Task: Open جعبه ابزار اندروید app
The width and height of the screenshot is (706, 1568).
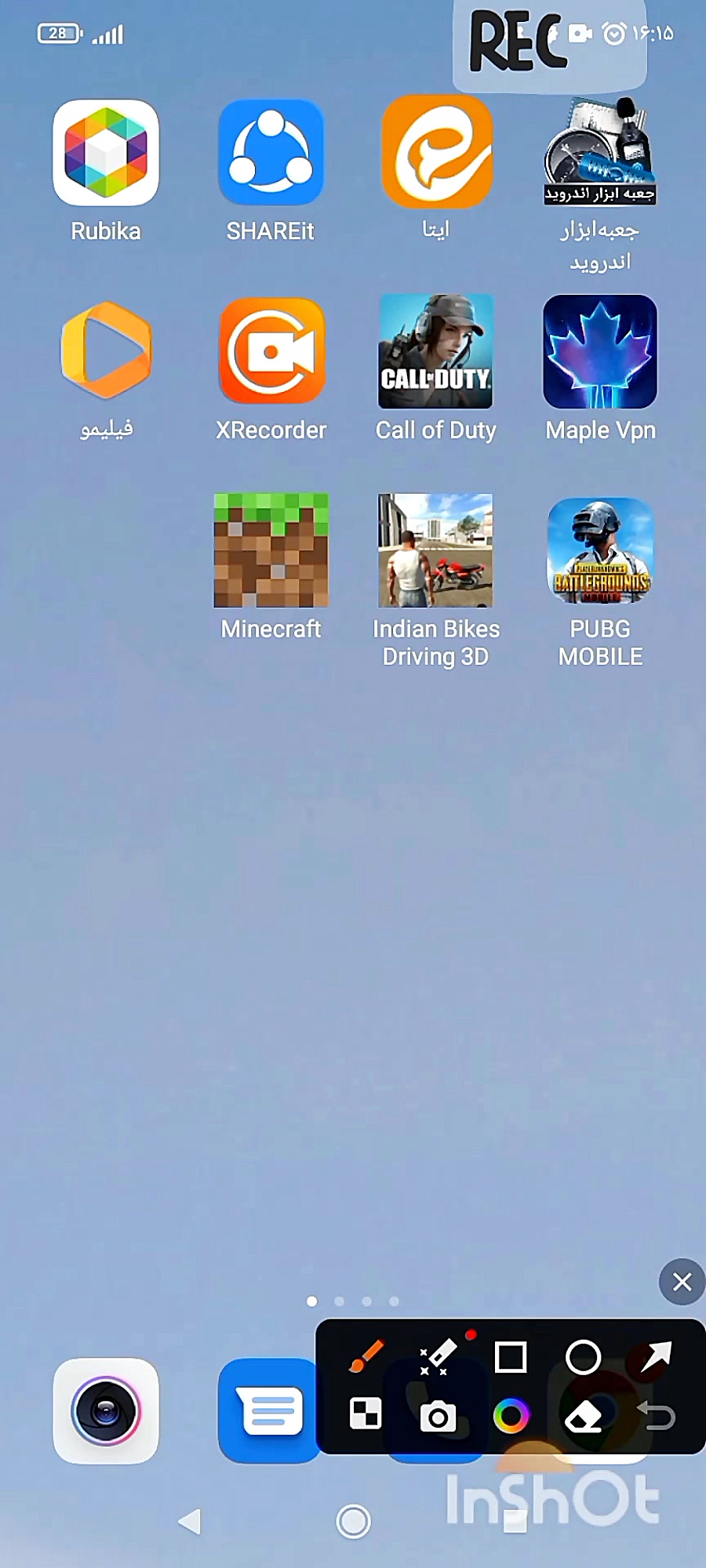Action: [x=600, y=154]
